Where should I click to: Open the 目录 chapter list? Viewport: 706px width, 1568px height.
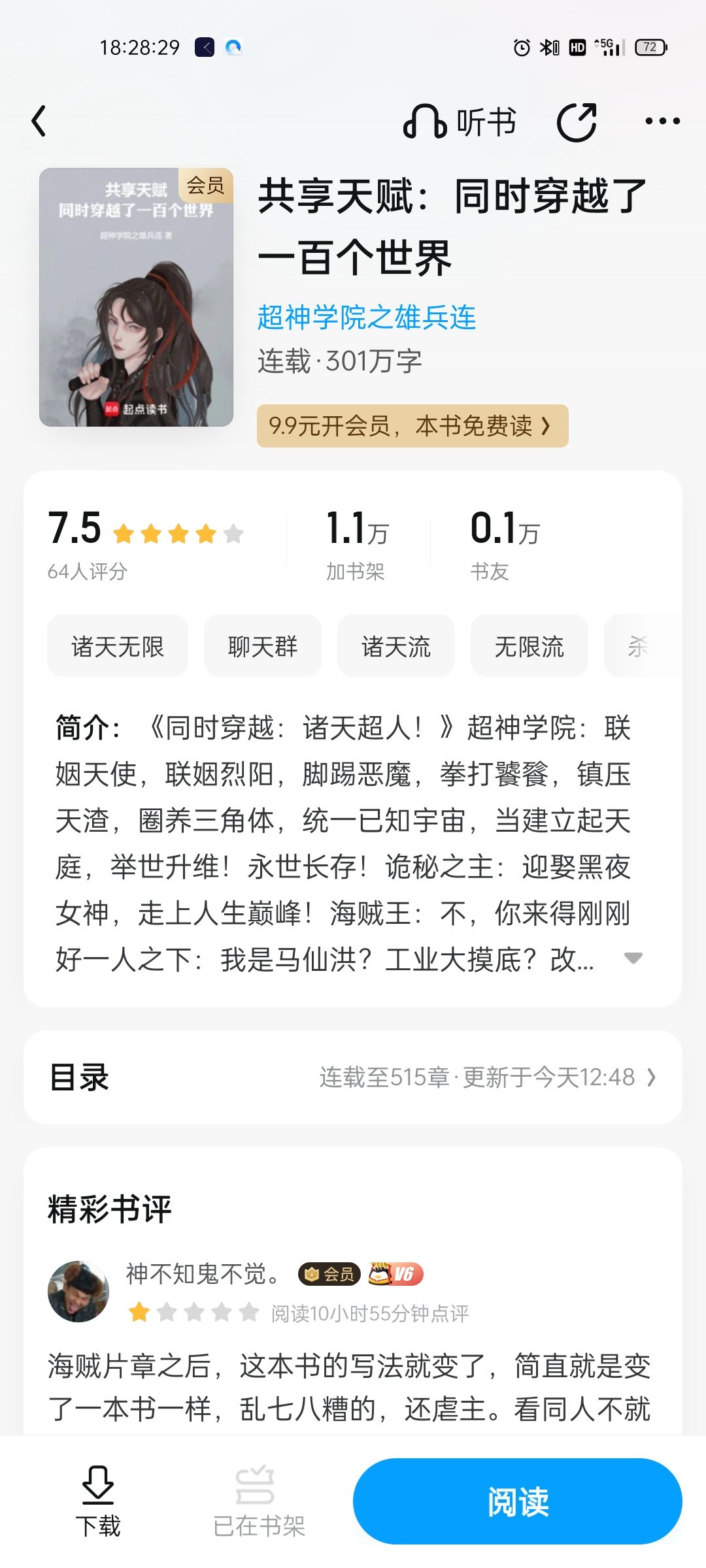coord(353,1077)
